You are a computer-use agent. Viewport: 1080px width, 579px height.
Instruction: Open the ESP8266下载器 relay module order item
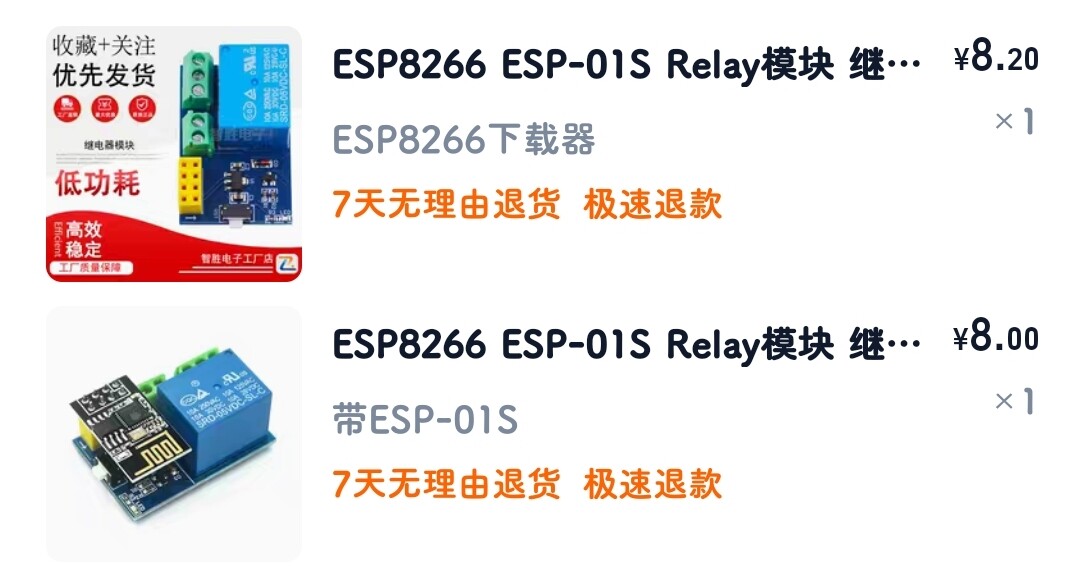pos(626,66)
